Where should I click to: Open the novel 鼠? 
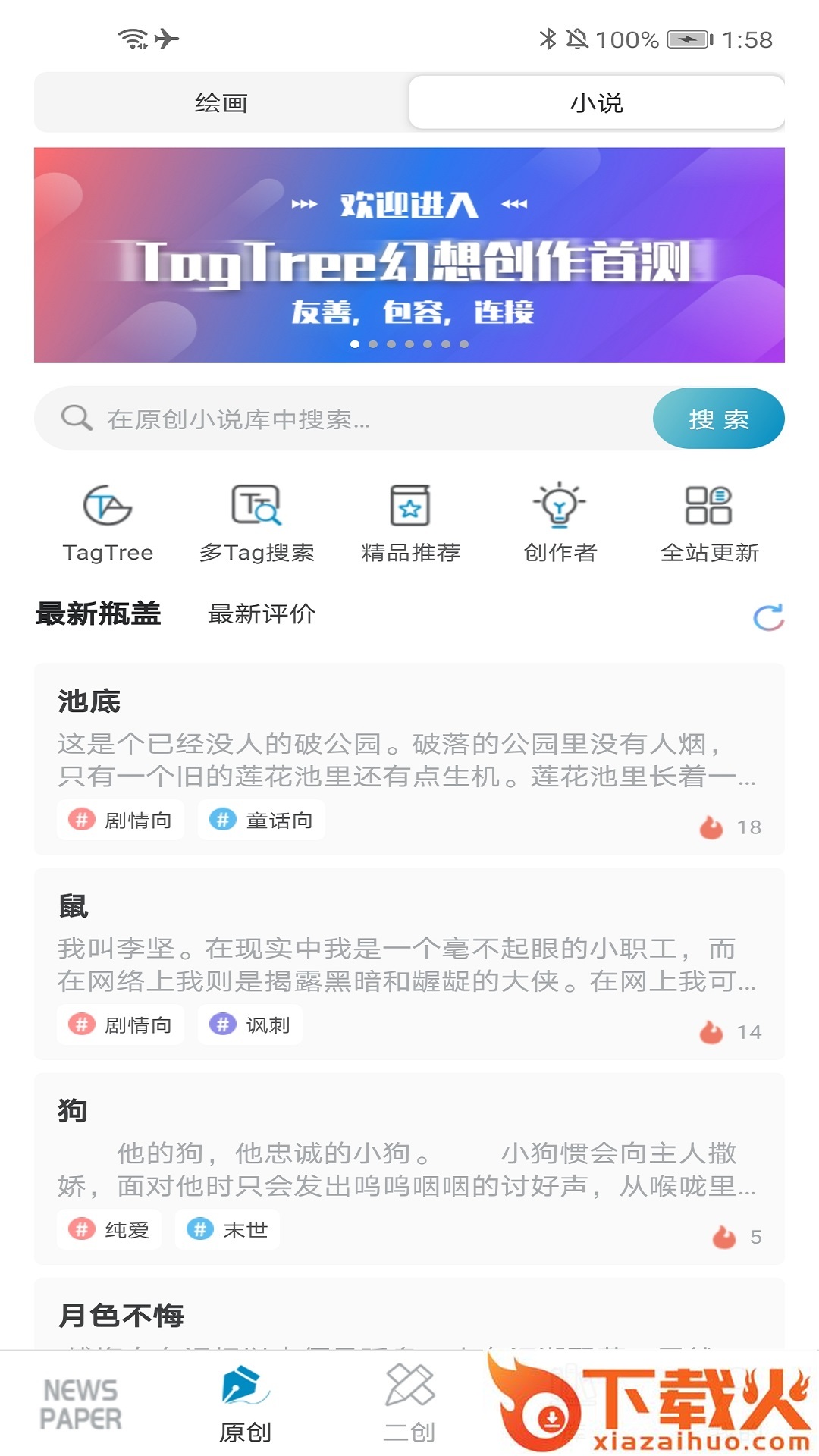(x=409, y=948)
